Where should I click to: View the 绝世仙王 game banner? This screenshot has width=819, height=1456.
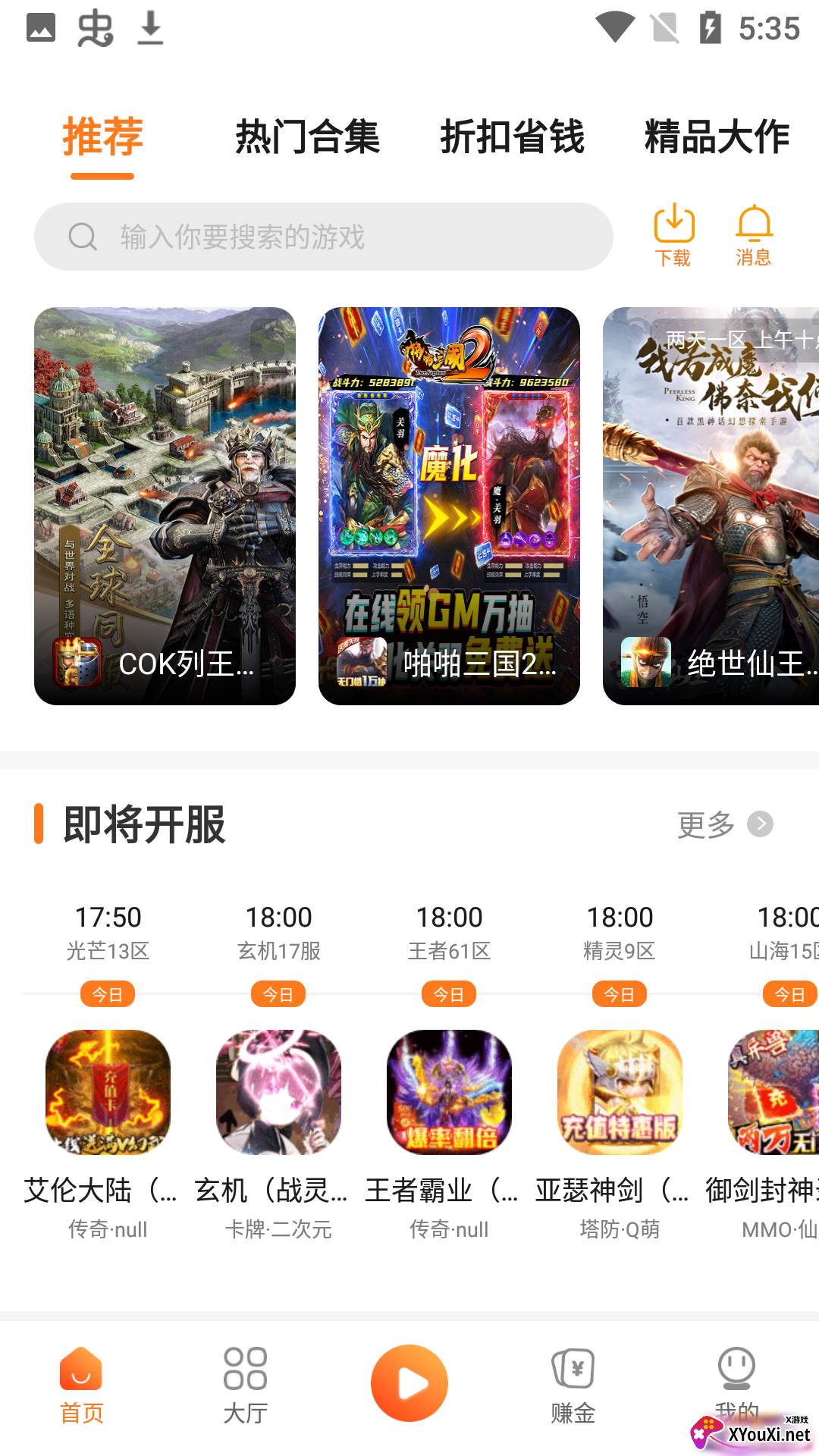click(x=711, y=506)
